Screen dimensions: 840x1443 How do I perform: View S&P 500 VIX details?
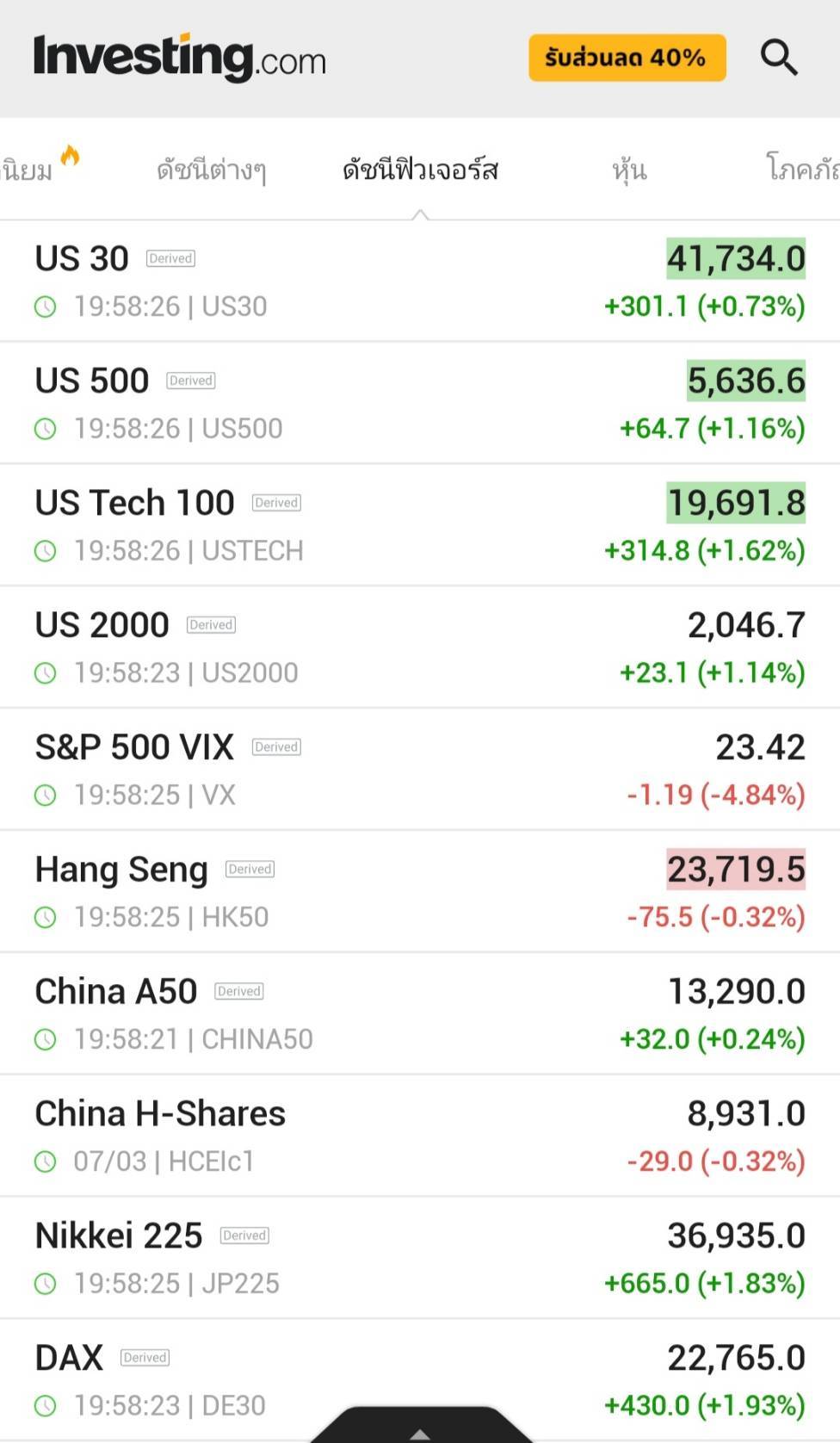point(420,770)
